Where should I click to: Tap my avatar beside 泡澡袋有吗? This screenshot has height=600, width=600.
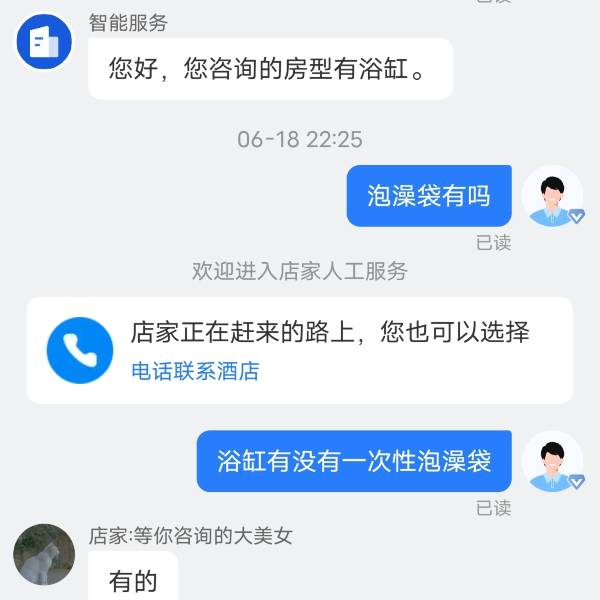(552, 196)
